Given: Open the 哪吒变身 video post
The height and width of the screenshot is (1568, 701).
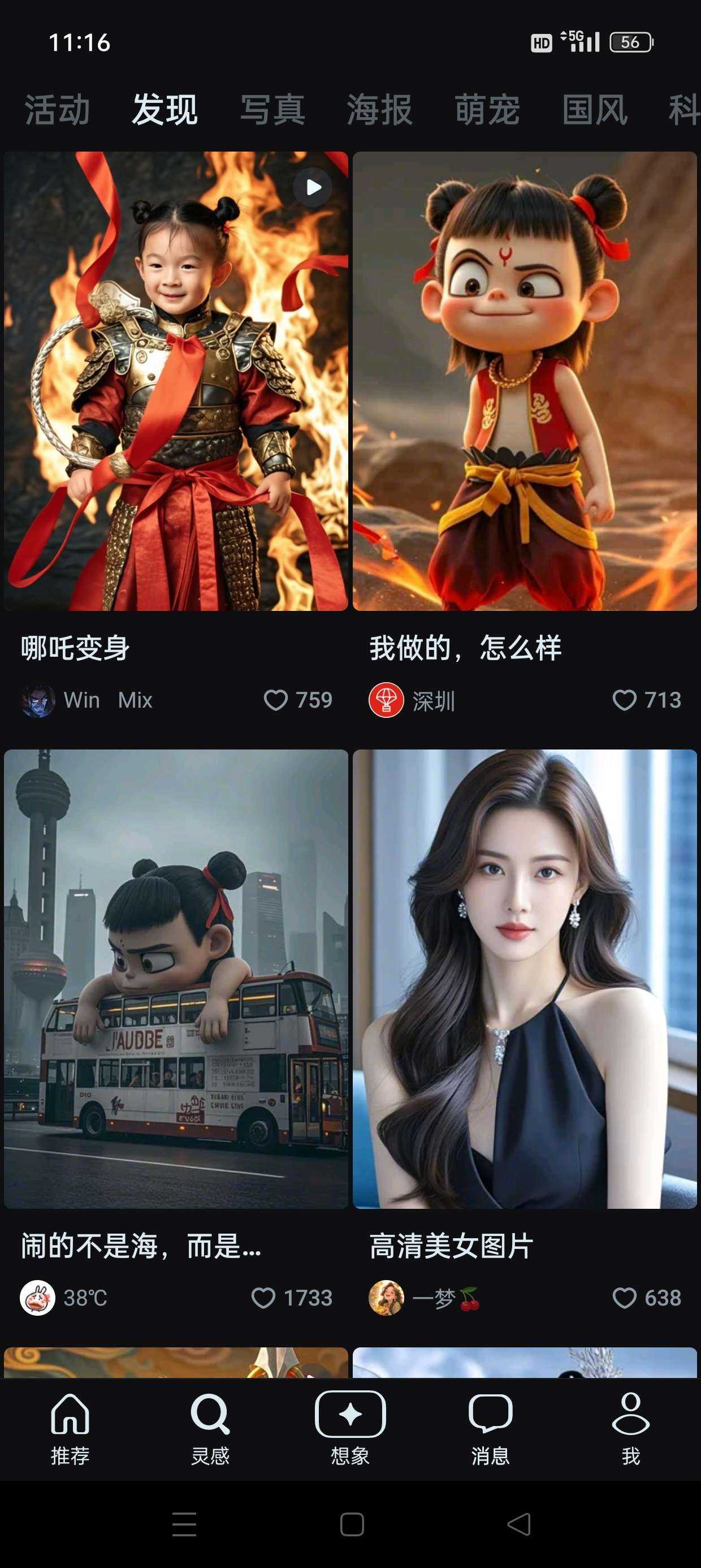Looking at the screenshot, I should coord(176,381).
